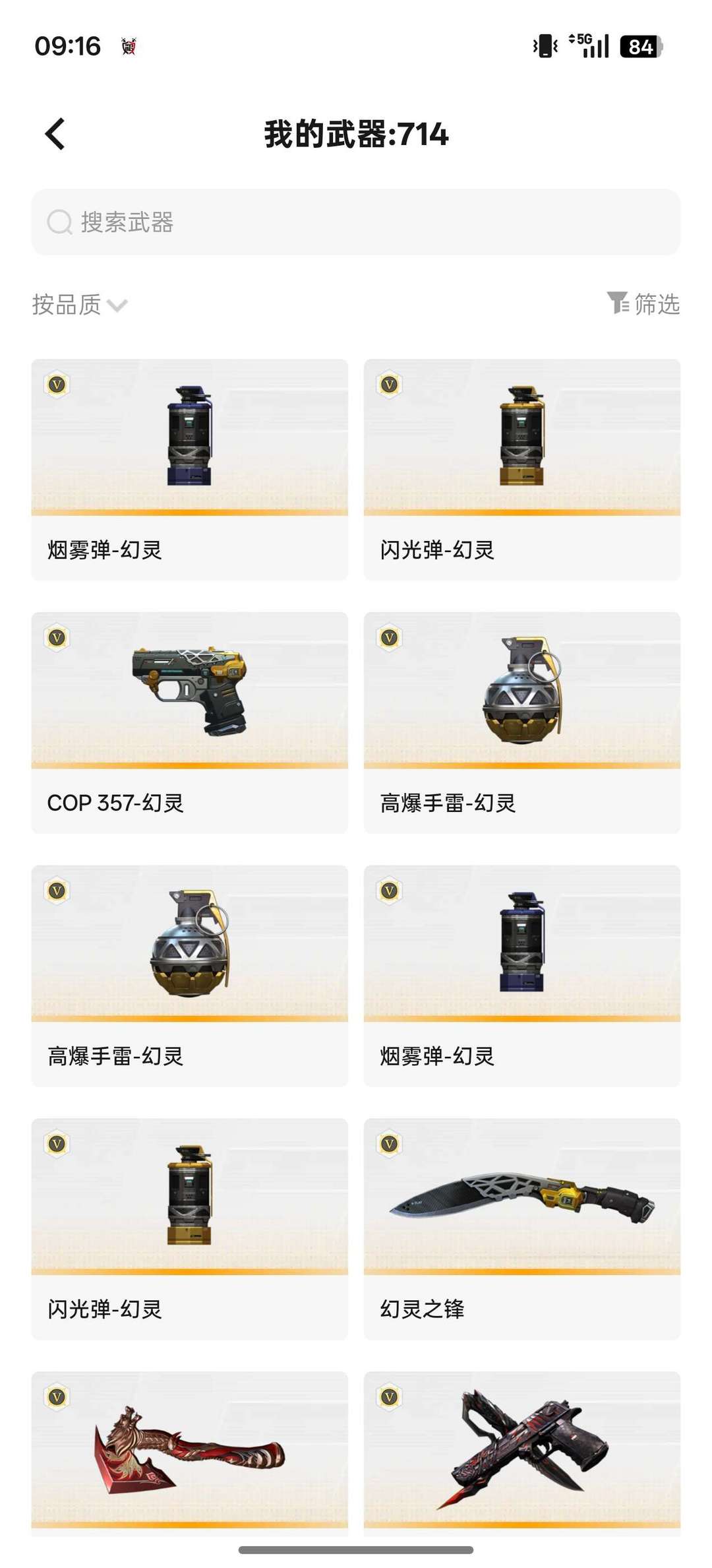Tap the 我的武器:714 title

[356, 134]
